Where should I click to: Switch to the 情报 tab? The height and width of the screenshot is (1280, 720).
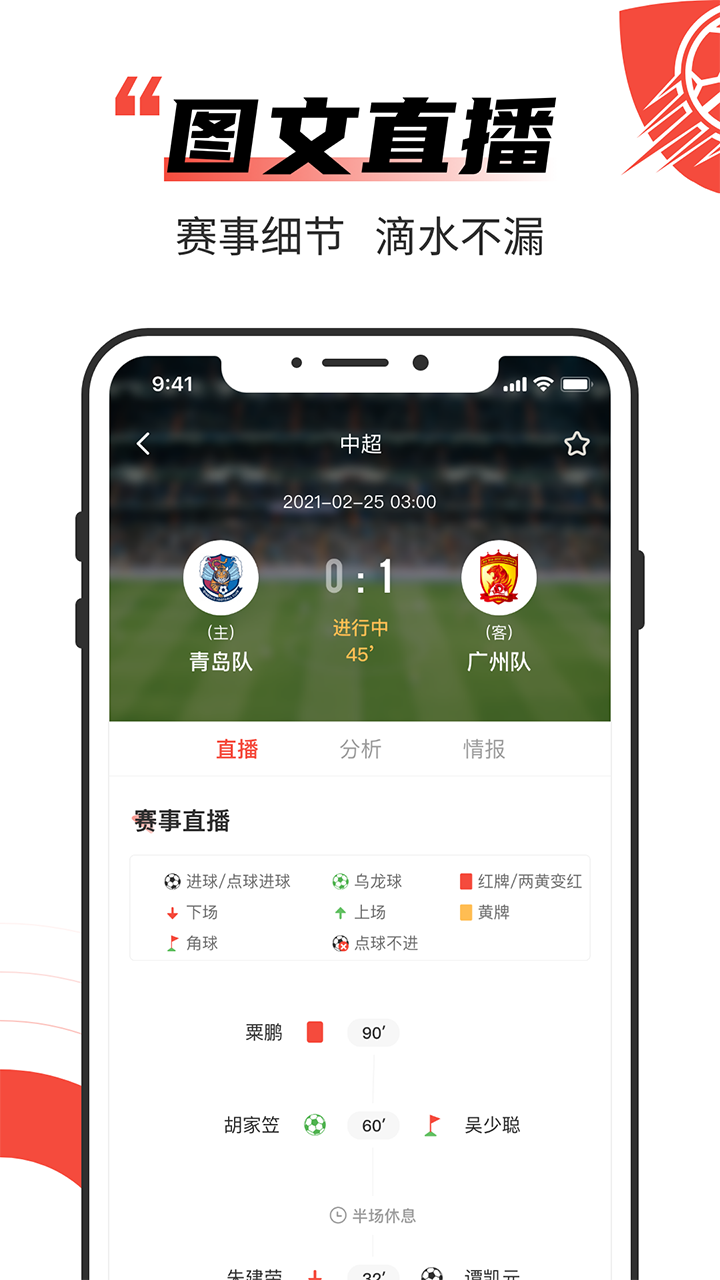pos(484,749)
